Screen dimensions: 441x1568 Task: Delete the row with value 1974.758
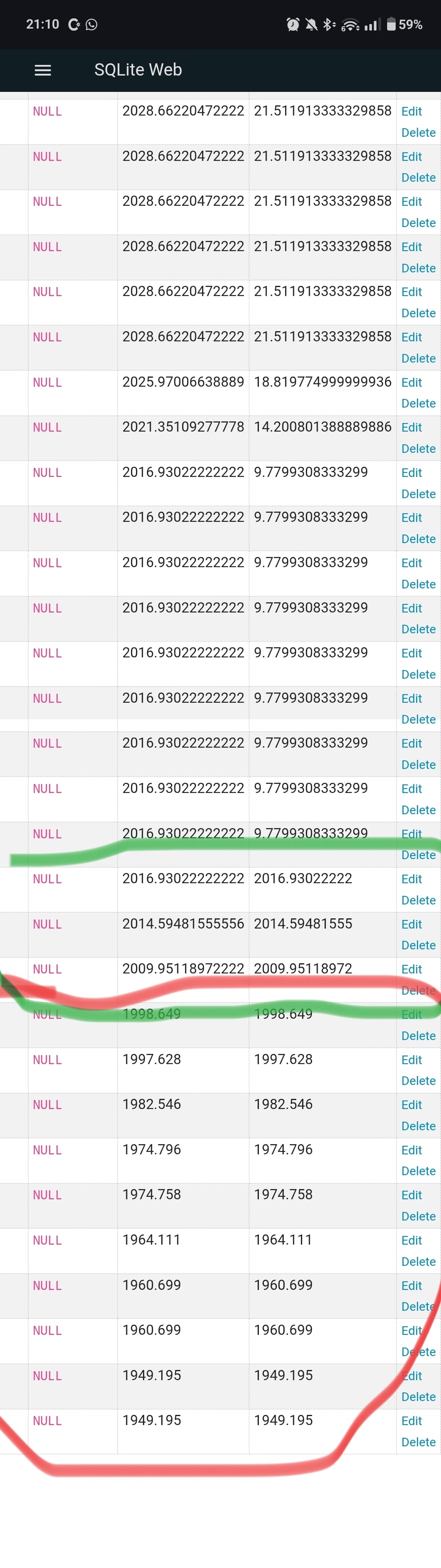[x=418, y=1216]
